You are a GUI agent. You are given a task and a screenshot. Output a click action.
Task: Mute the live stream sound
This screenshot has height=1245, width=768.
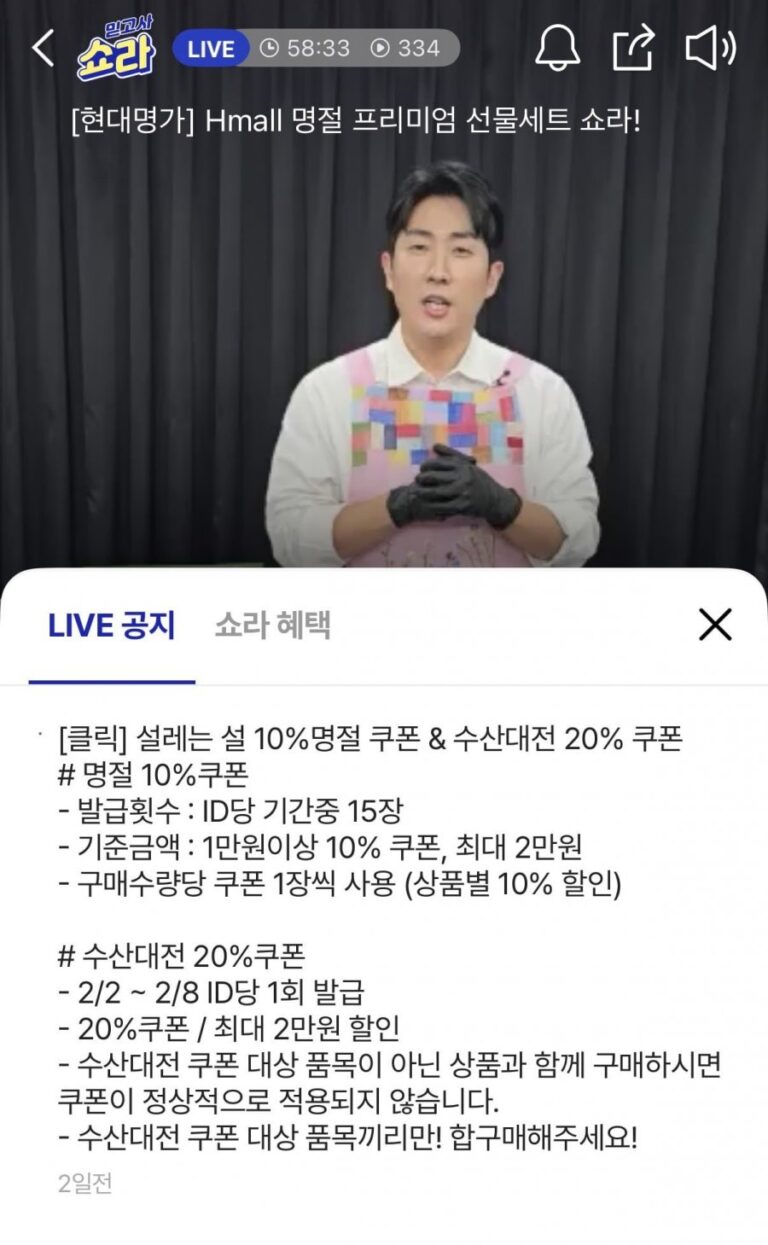(x=710, y=48)
